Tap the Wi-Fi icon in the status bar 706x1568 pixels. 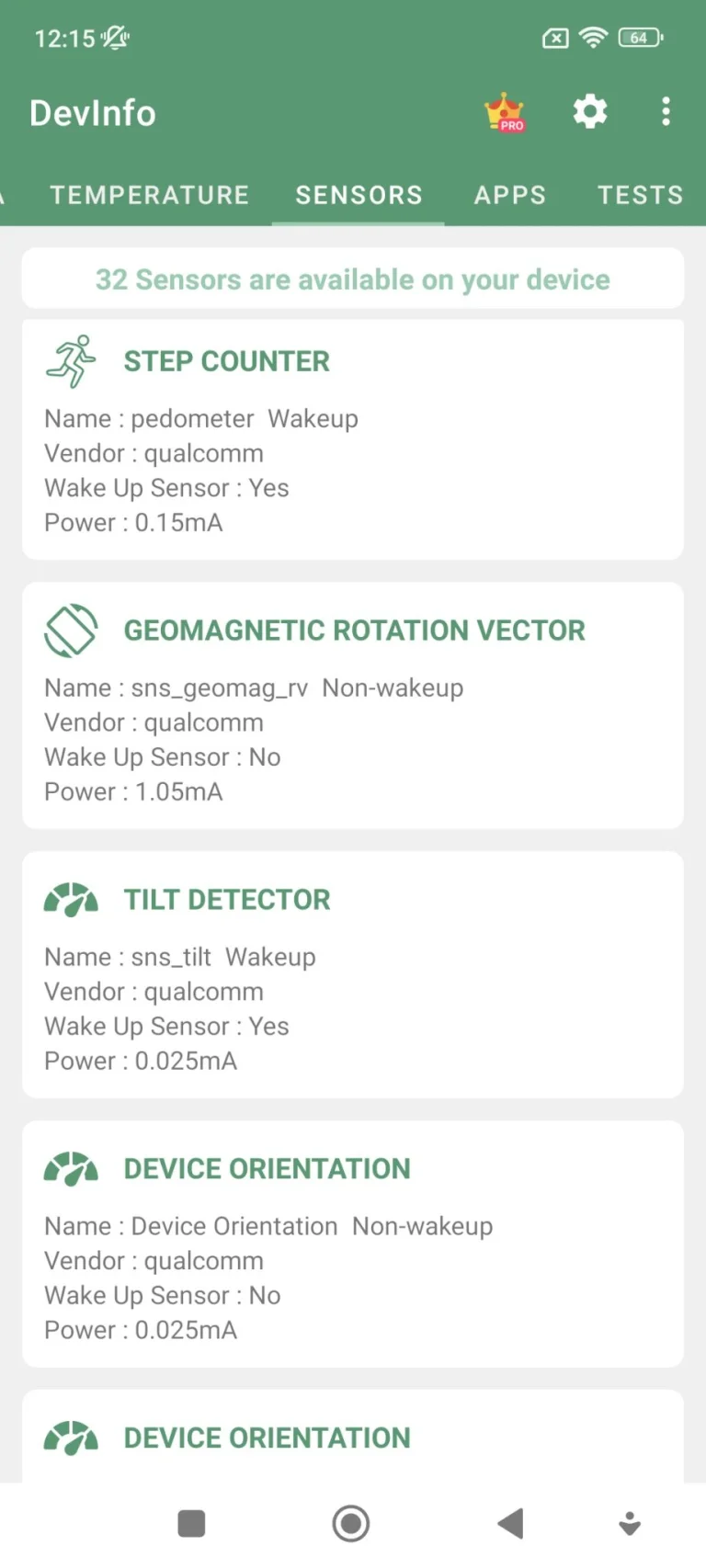pyautogui.click(x=593, y=38)
